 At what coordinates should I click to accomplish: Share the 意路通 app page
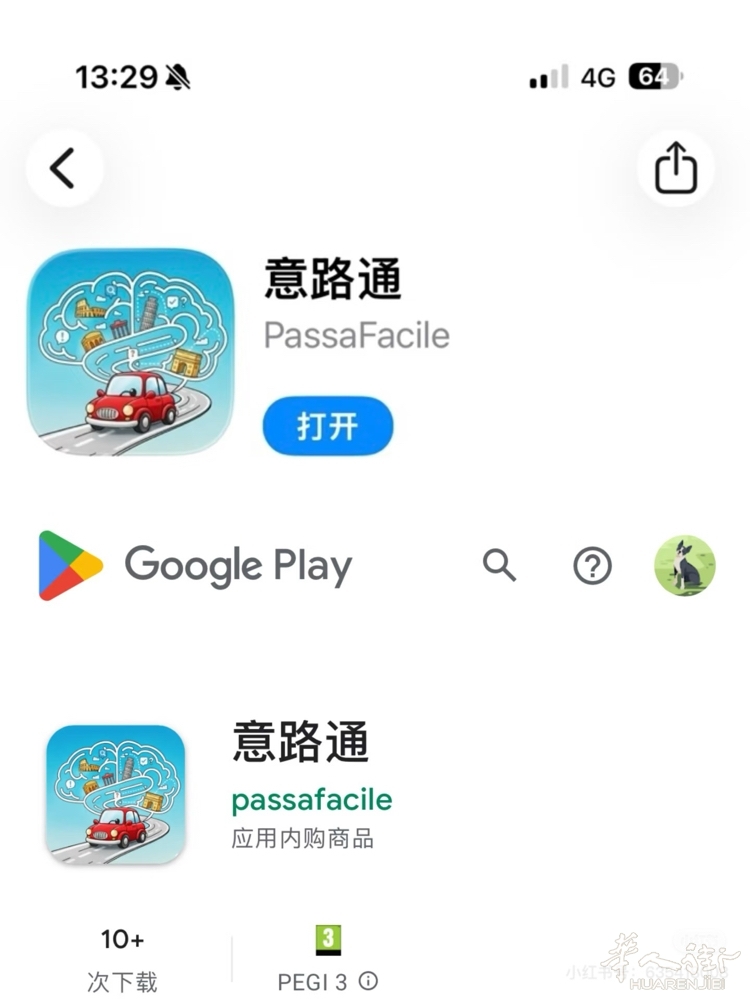pyautogui.click(x=675, y=168)
